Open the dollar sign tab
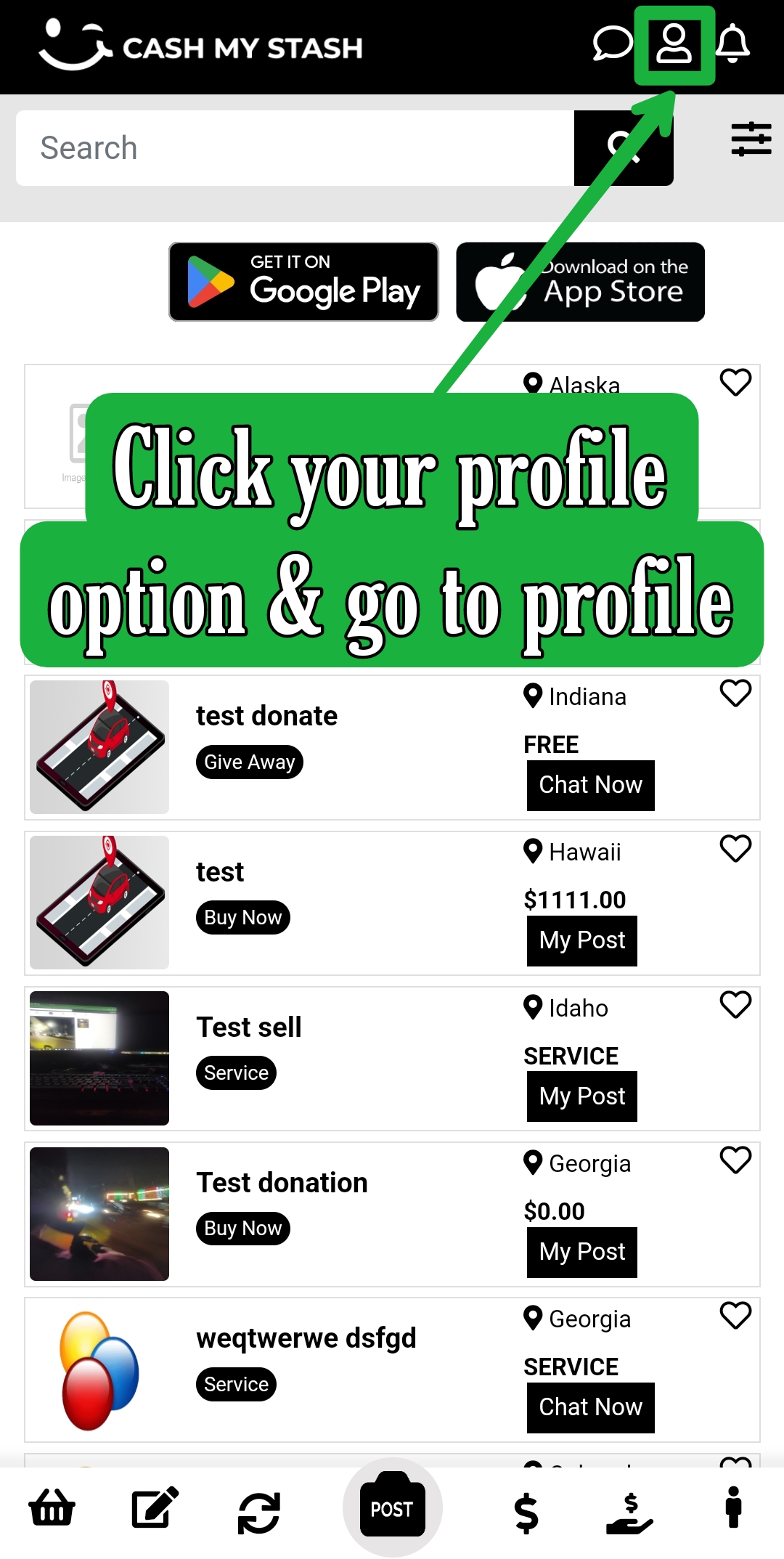784x1559 pixels. coord(526,1513)
